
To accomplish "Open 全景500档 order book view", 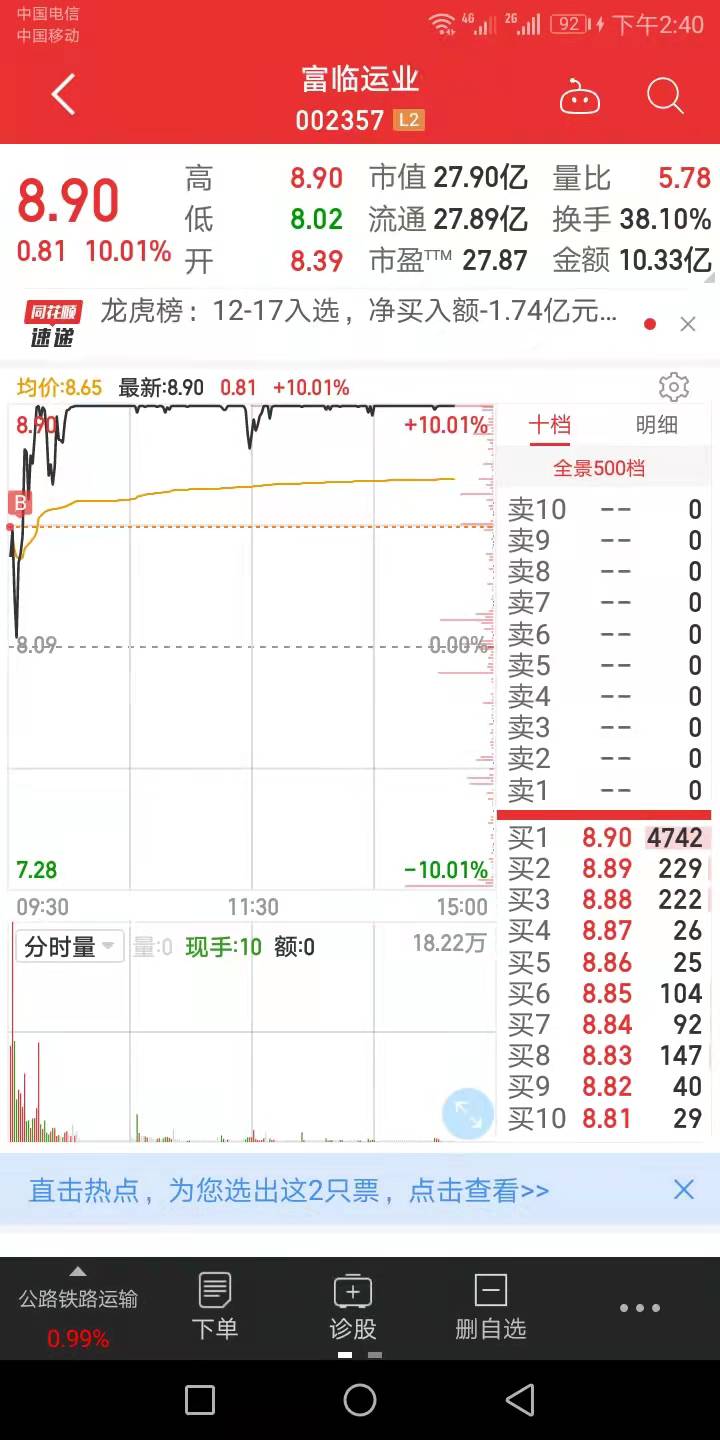I will point(599,468).
